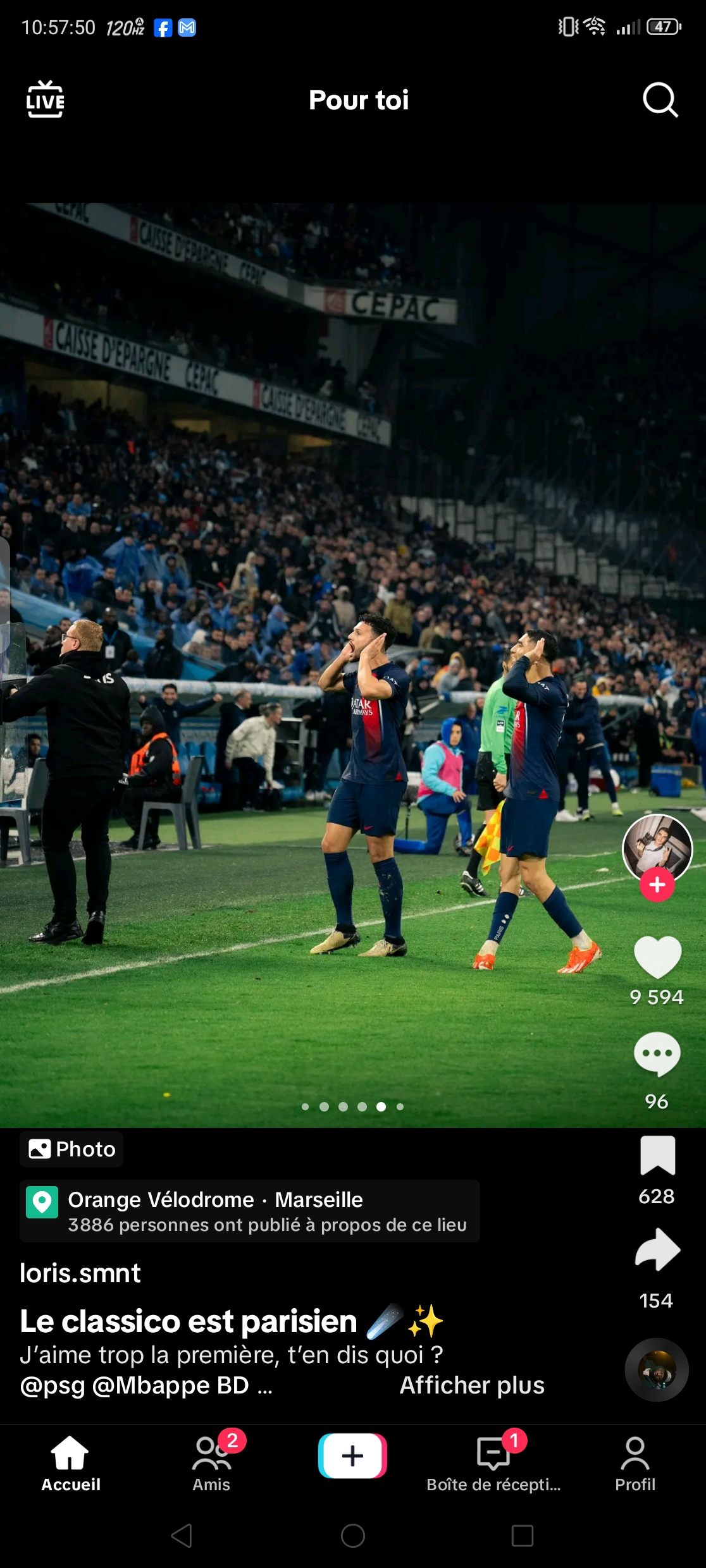Image resolution: width=706 pixels, height=1568 pixels.
Task: Bookmark this post to favorites
Action: (x=657, y=1156)
